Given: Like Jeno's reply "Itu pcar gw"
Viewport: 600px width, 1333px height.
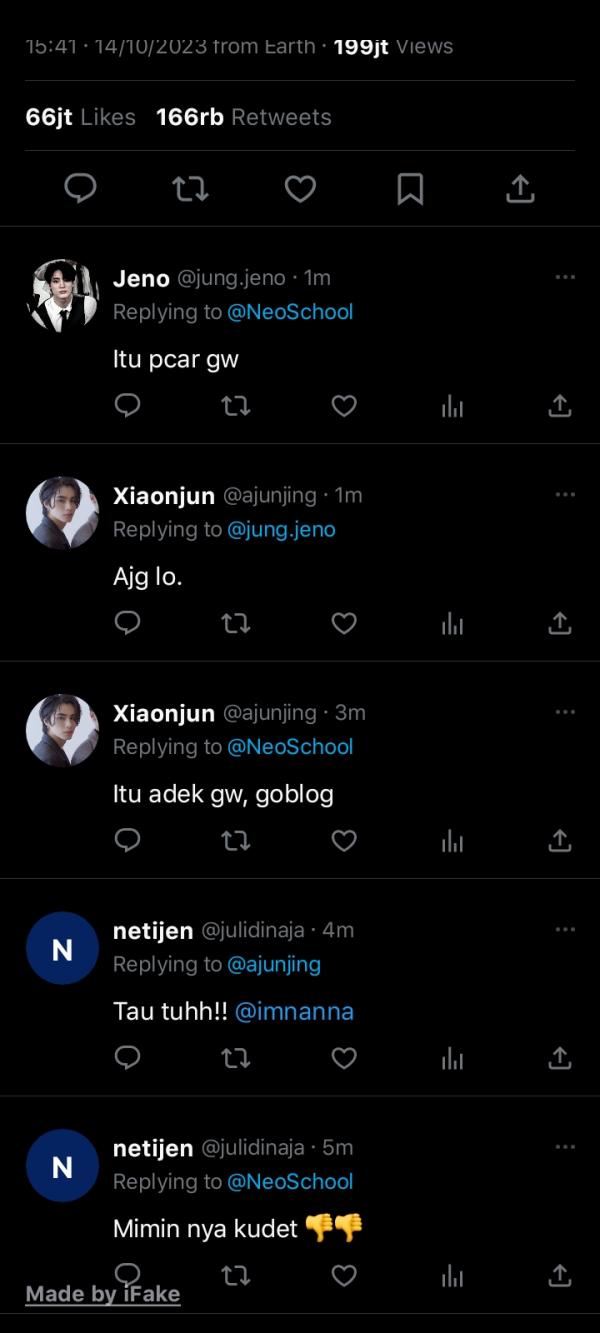Looking at the screenshot, I should click(x=344, y=405).
